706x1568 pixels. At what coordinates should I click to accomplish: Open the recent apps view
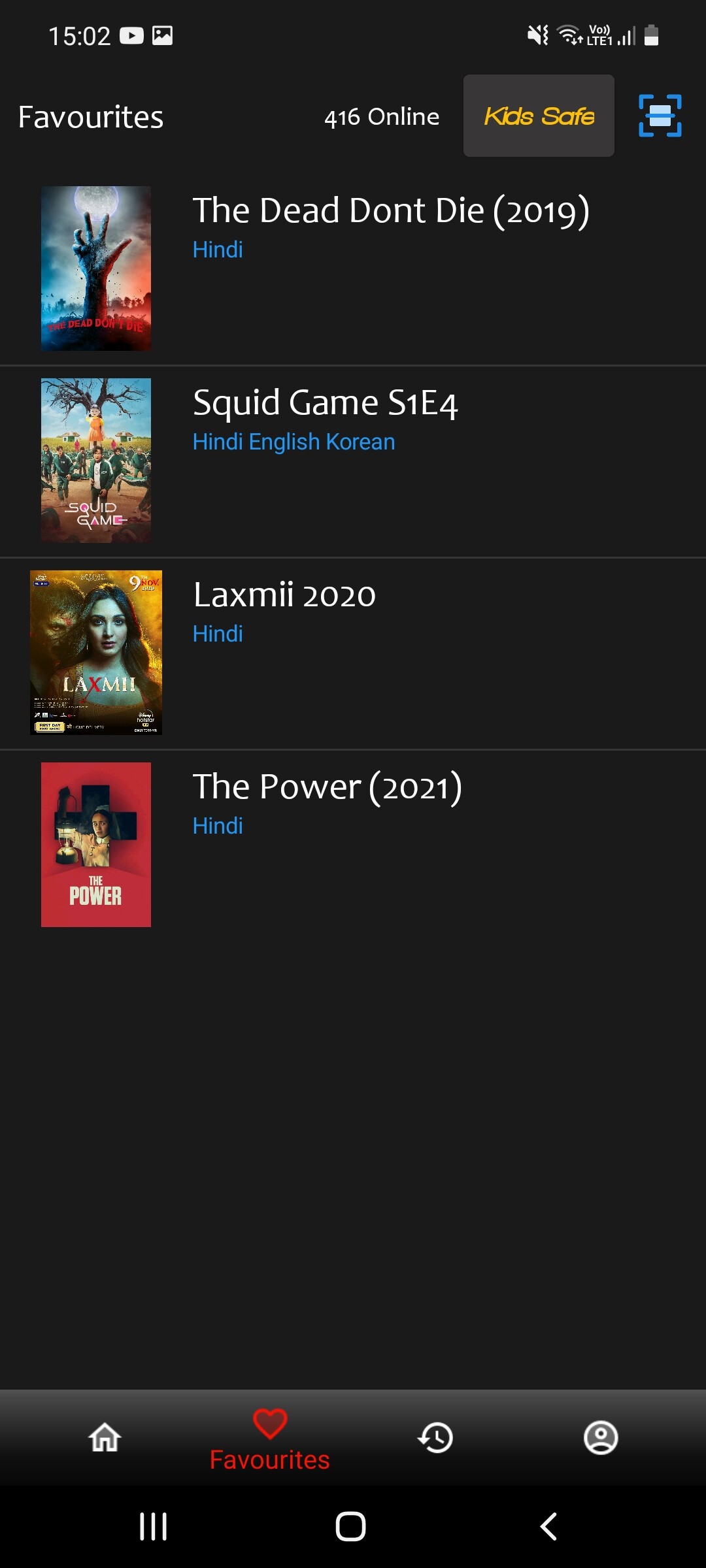tap(154, 1527)
